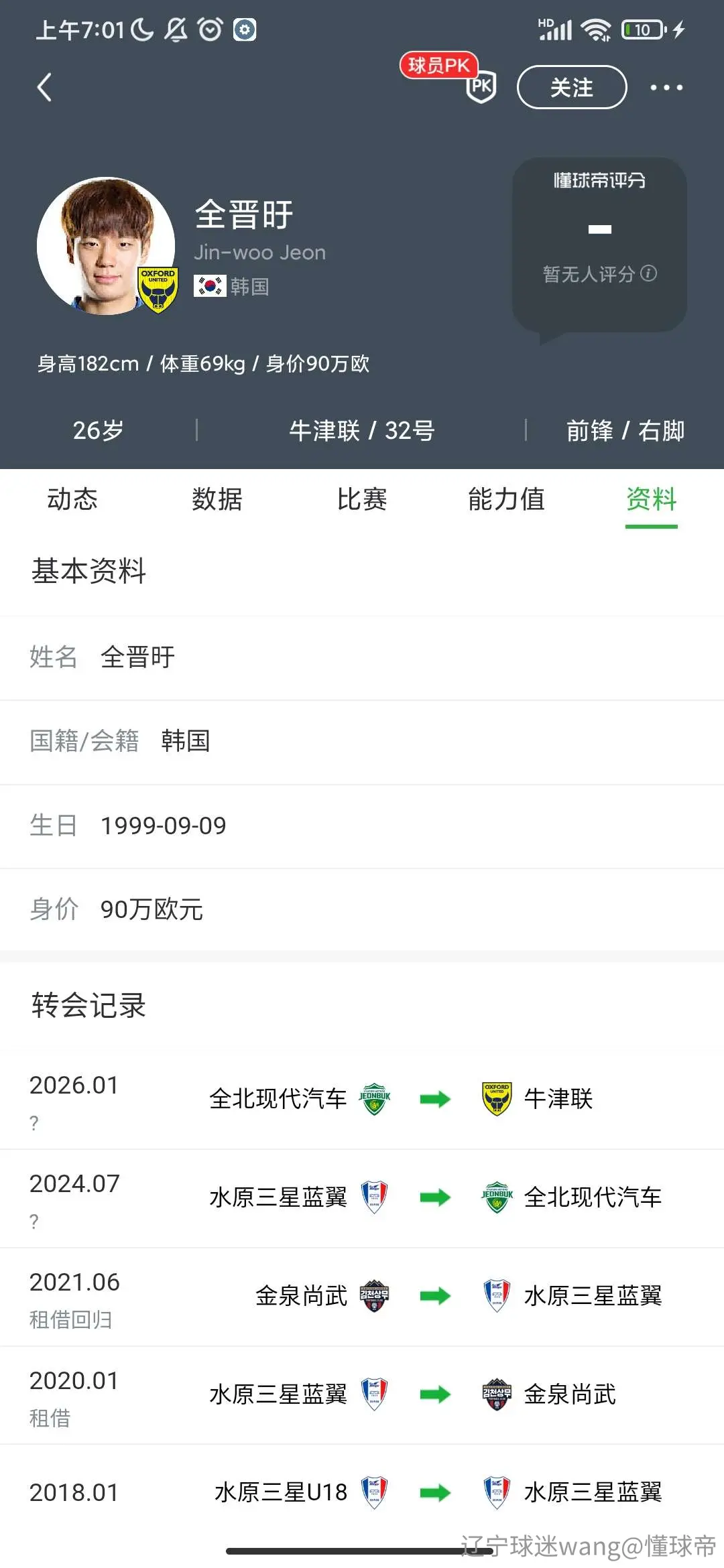The height and width of the screenshot is (1568, 724).
Task: View the player's profile photo
Action: tap(106, 246)
